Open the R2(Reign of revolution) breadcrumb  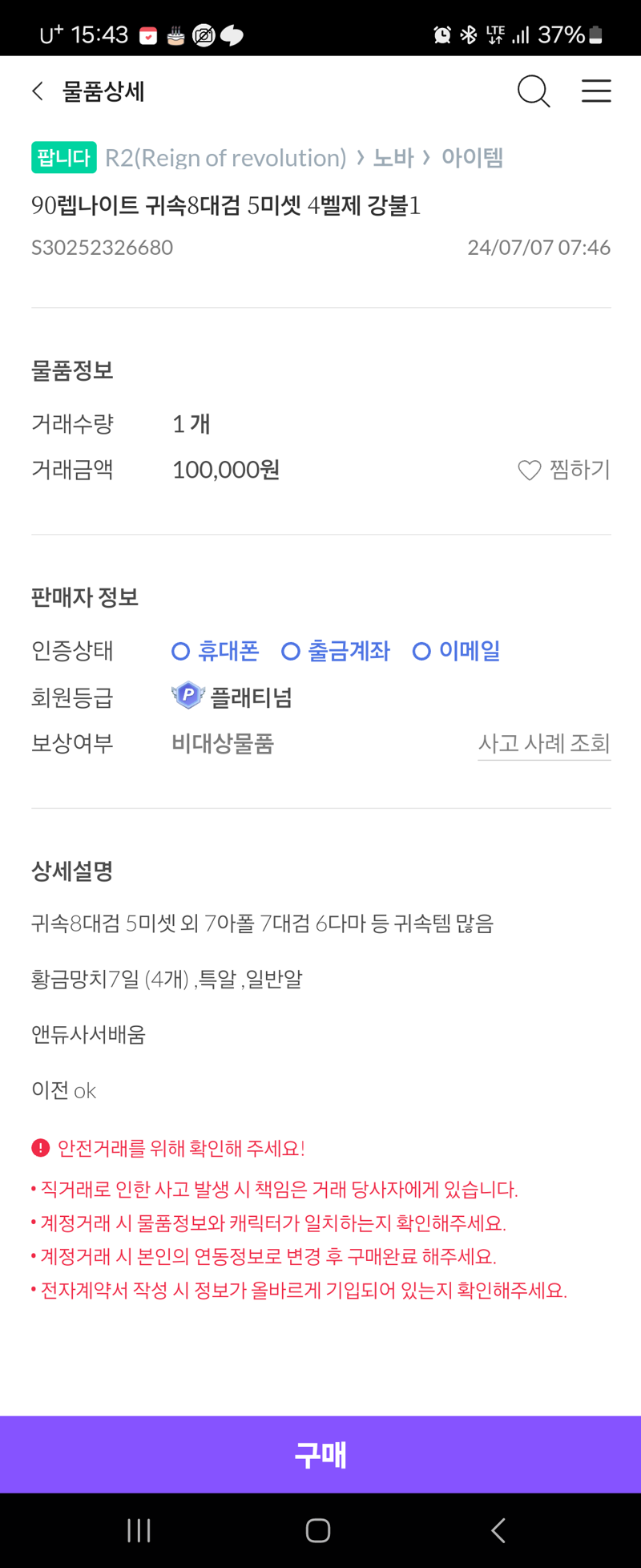point(226,158)
